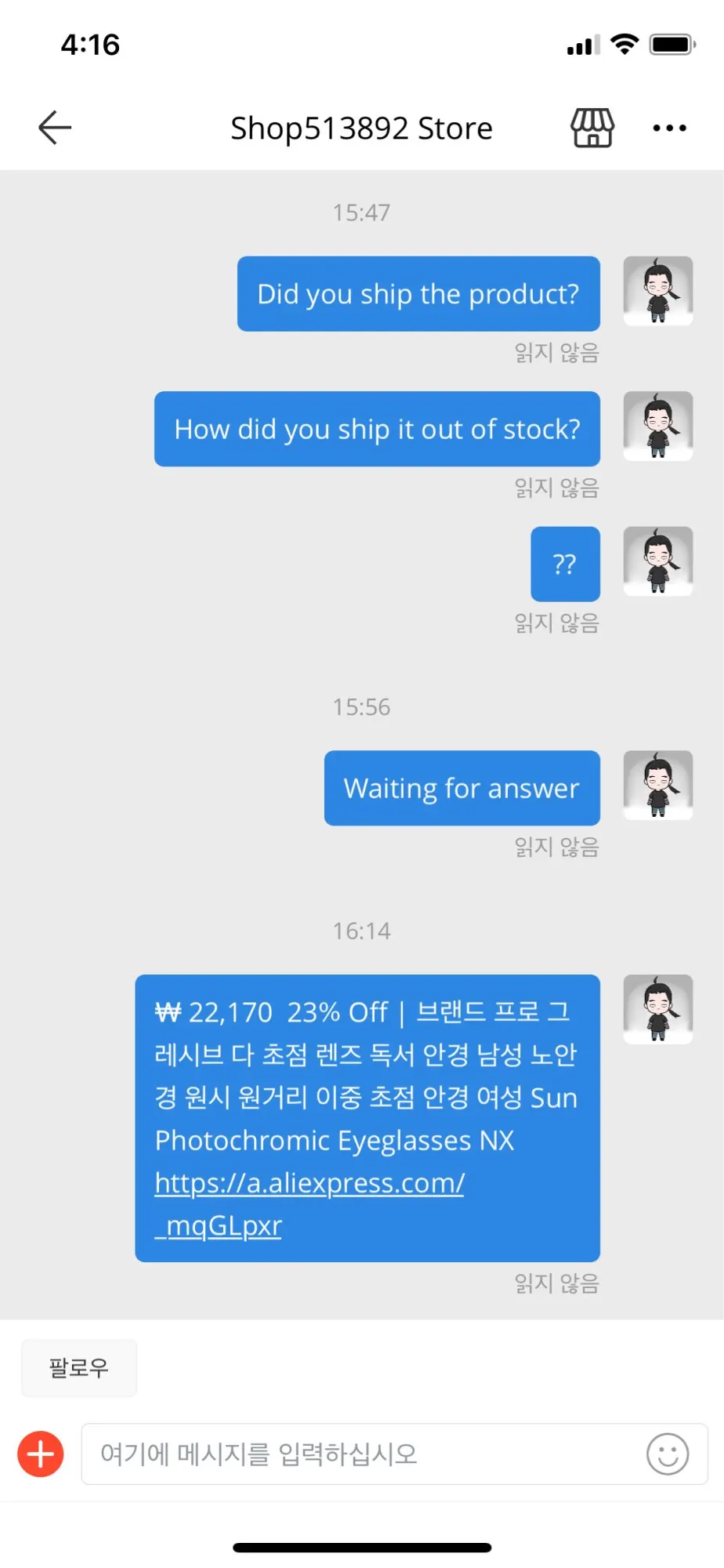Viewport: 724px width, 1568px height.
Task: Tap the 팔로우 follow button
Action: coord(79,1368)
